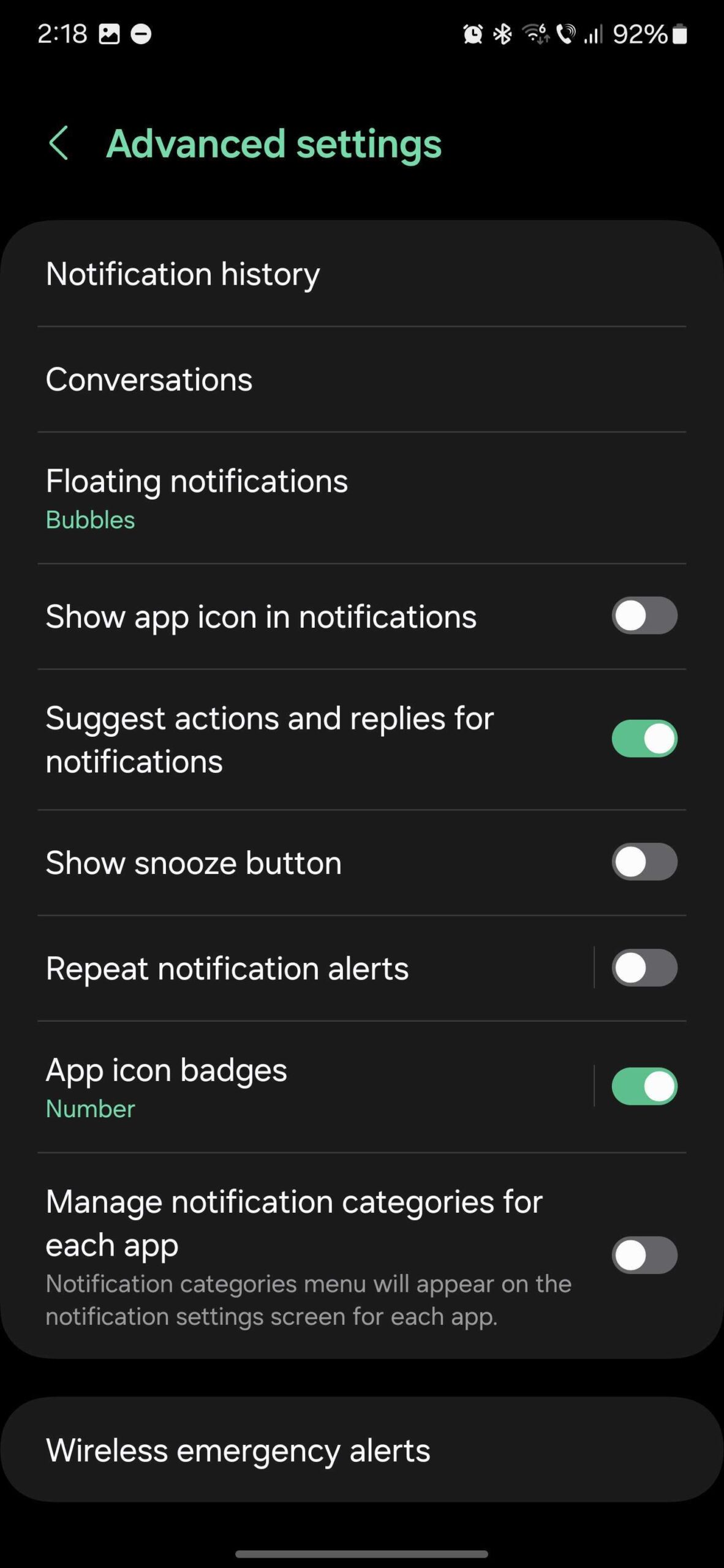Open Repeat notification alerts settings

(x=227, y=968)
